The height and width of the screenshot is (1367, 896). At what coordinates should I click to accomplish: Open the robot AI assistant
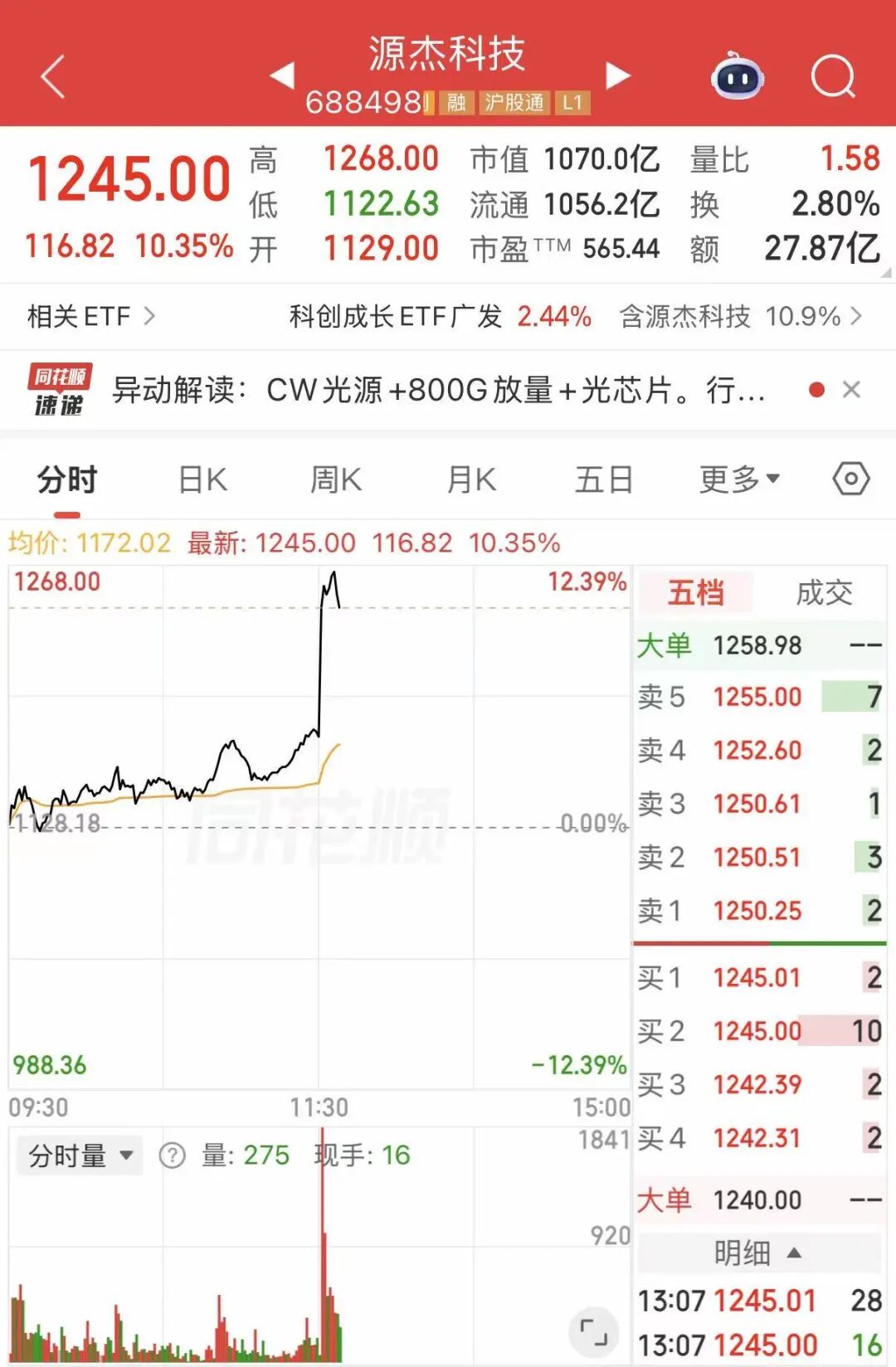(x=737, y=77)
